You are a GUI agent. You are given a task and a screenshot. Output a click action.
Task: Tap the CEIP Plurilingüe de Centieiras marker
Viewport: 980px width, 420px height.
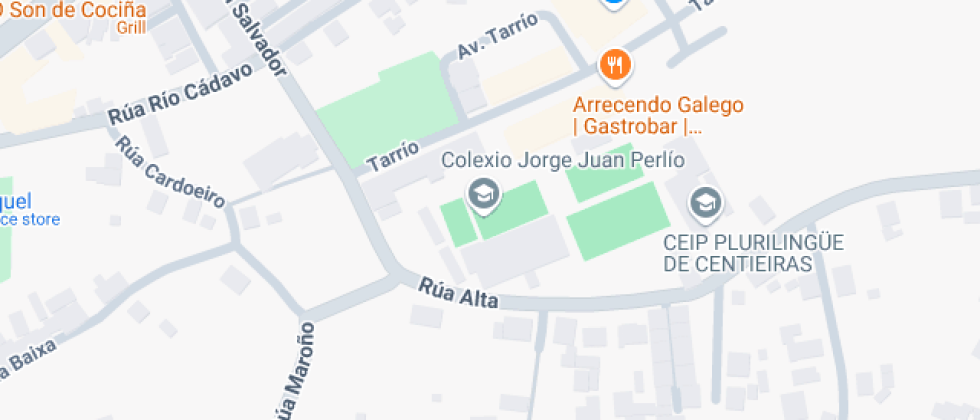tap(706, 204)
